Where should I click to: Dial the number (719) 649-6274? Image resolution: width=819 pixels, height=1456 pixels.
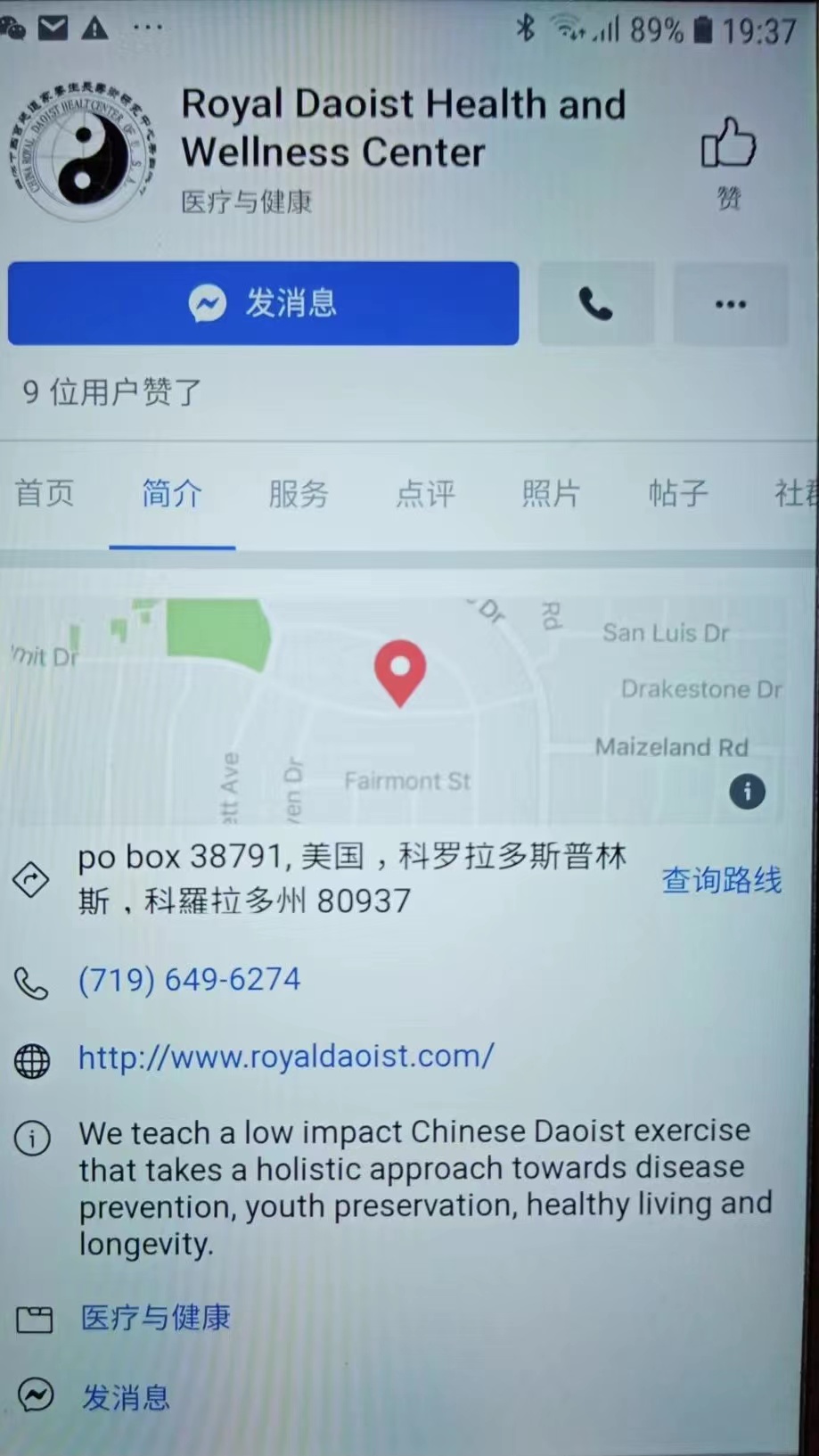189,979
